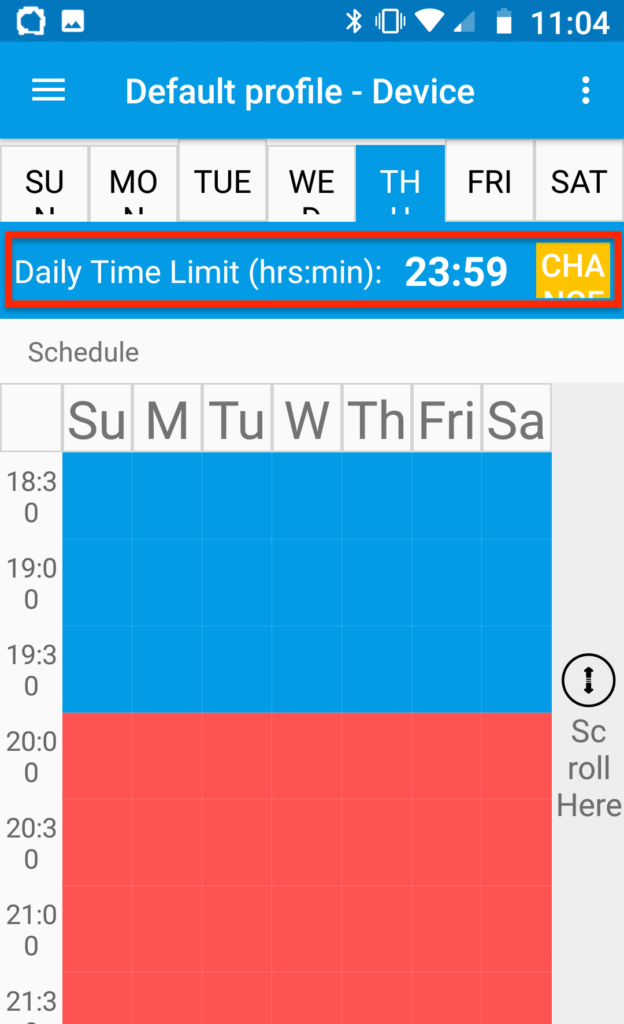Select the WED day tab

tap(311, 183)
